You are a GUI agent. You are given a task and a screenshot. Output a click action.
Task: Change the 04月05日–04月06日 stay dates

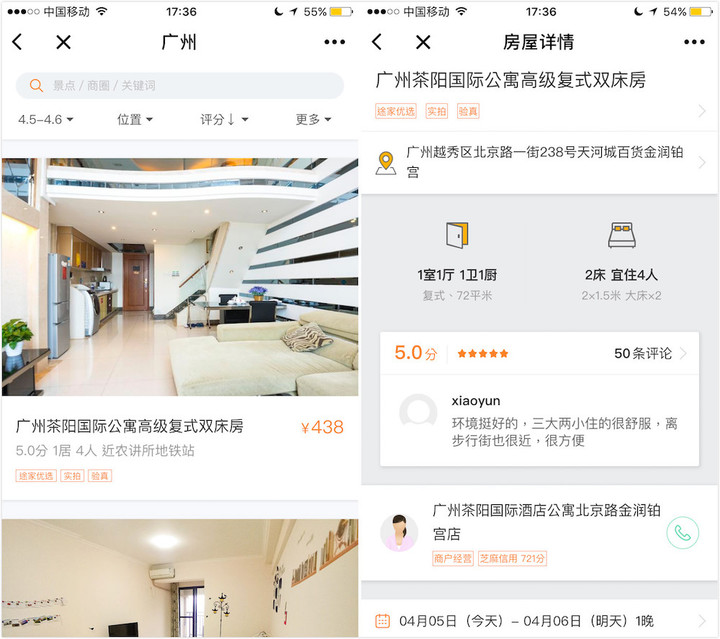point(540,621)
